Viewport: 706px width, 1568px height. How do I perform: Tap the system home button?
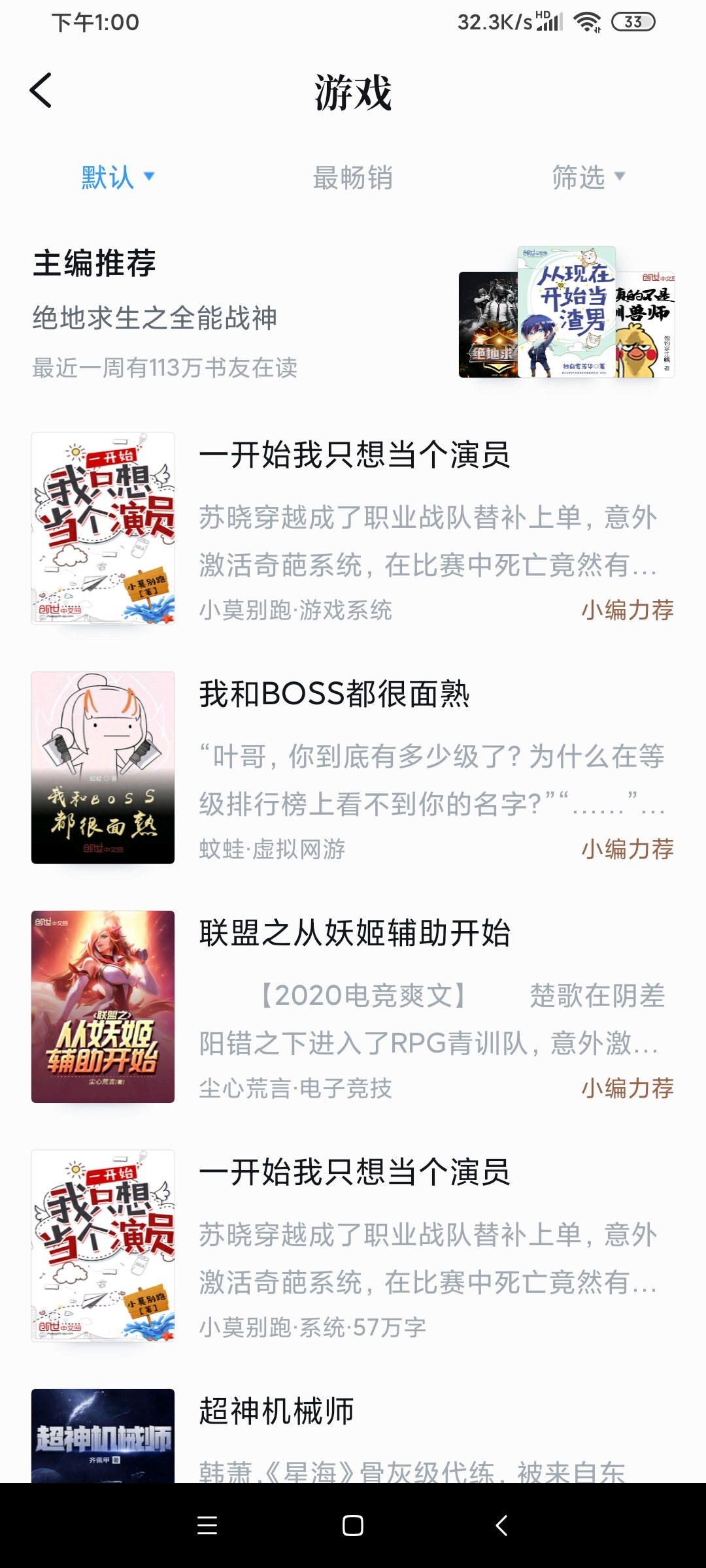353,1526
